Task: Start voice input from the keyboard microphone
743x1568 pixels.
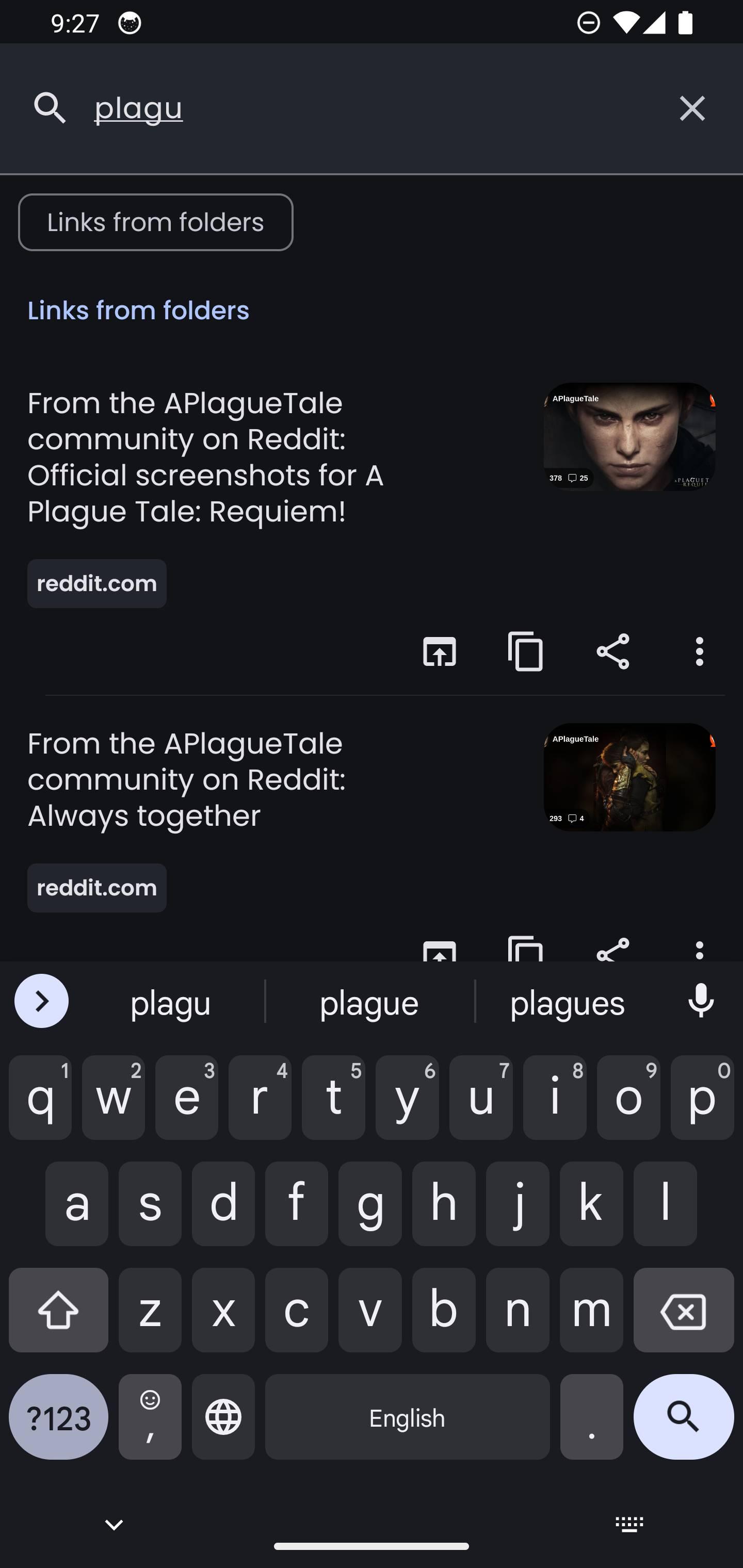Action: tap(701, 1001)
